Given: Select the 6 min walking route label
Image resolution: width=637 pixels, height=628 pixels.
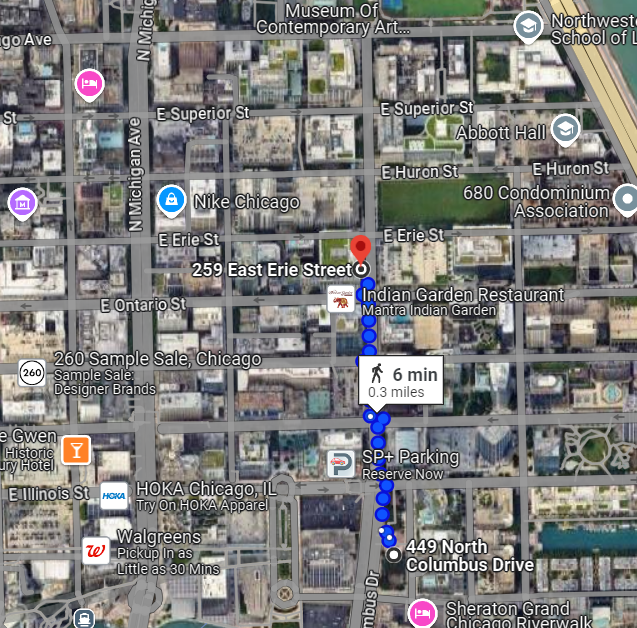Looking at the screenshot, I should [x=402, y=381].
